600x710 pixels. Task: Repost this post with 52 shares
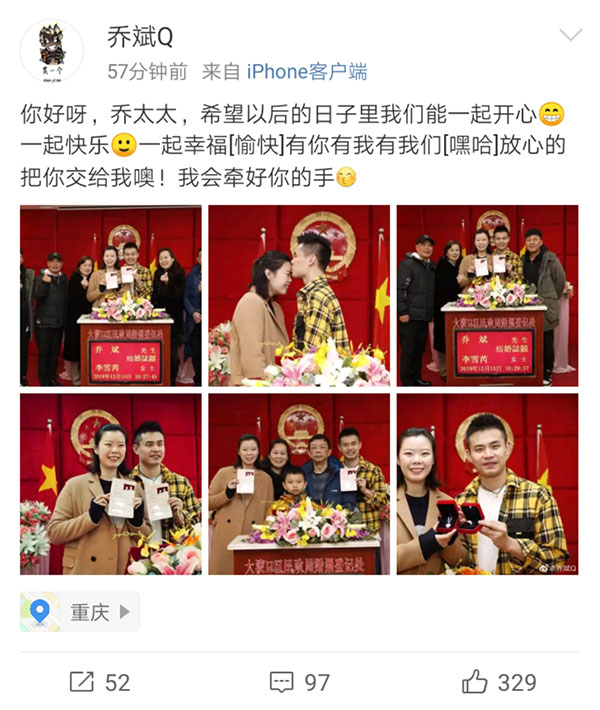100,682
